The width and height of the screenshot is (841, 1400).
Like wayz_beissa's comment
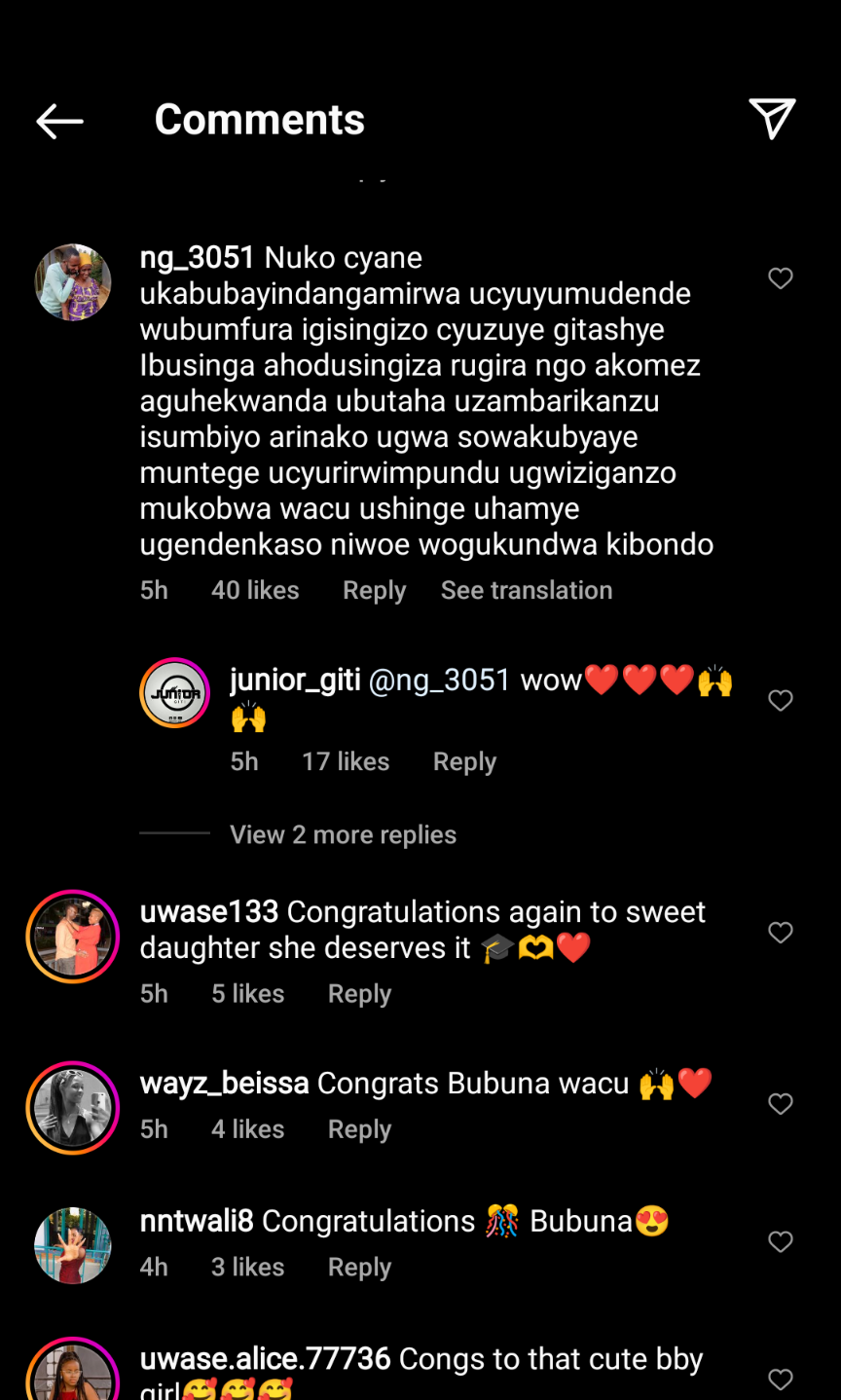coord(780,1104)
